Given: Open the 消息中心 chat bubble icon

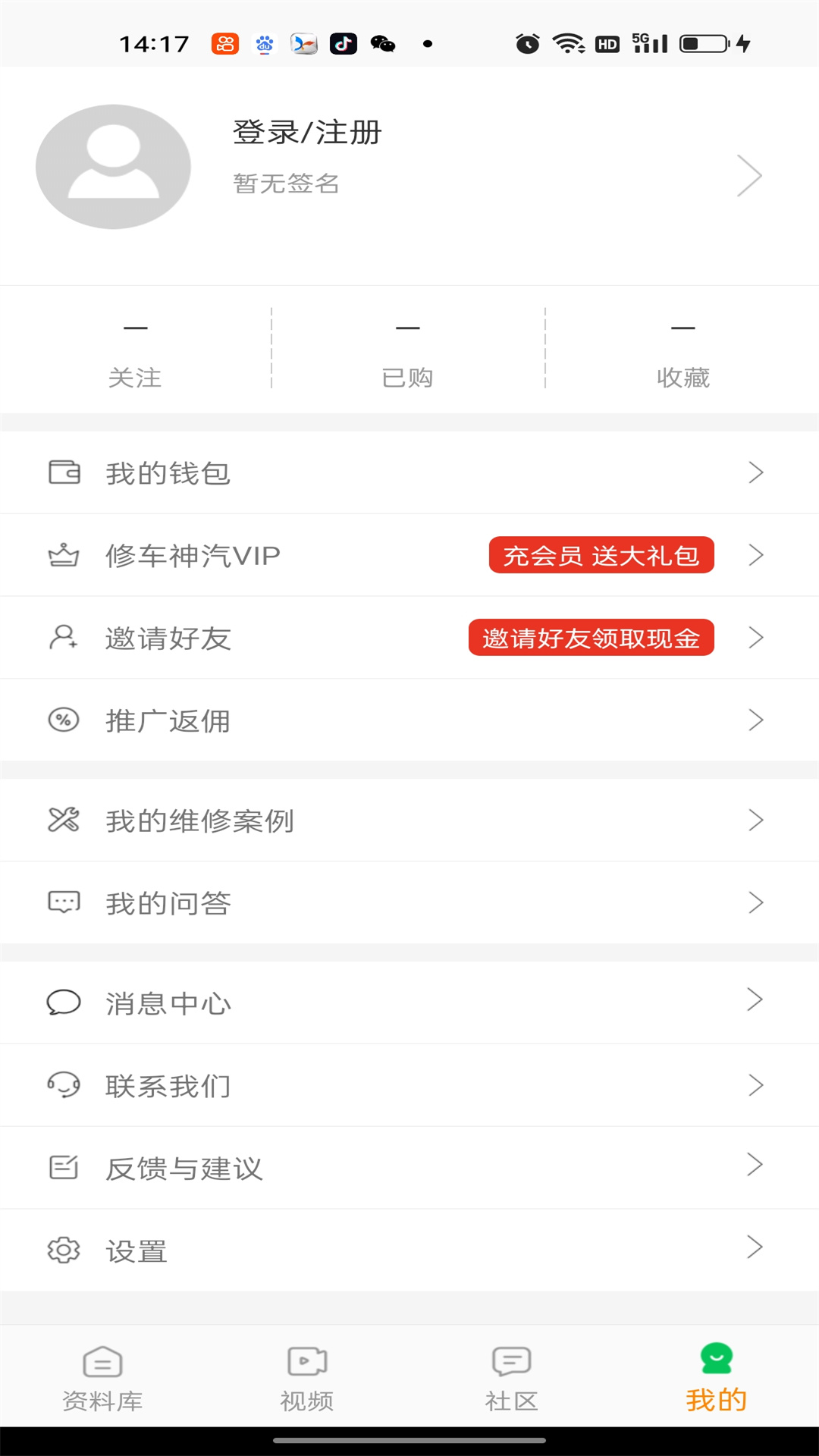Looking at the screenshot, I should click(x=64, y=1002).
